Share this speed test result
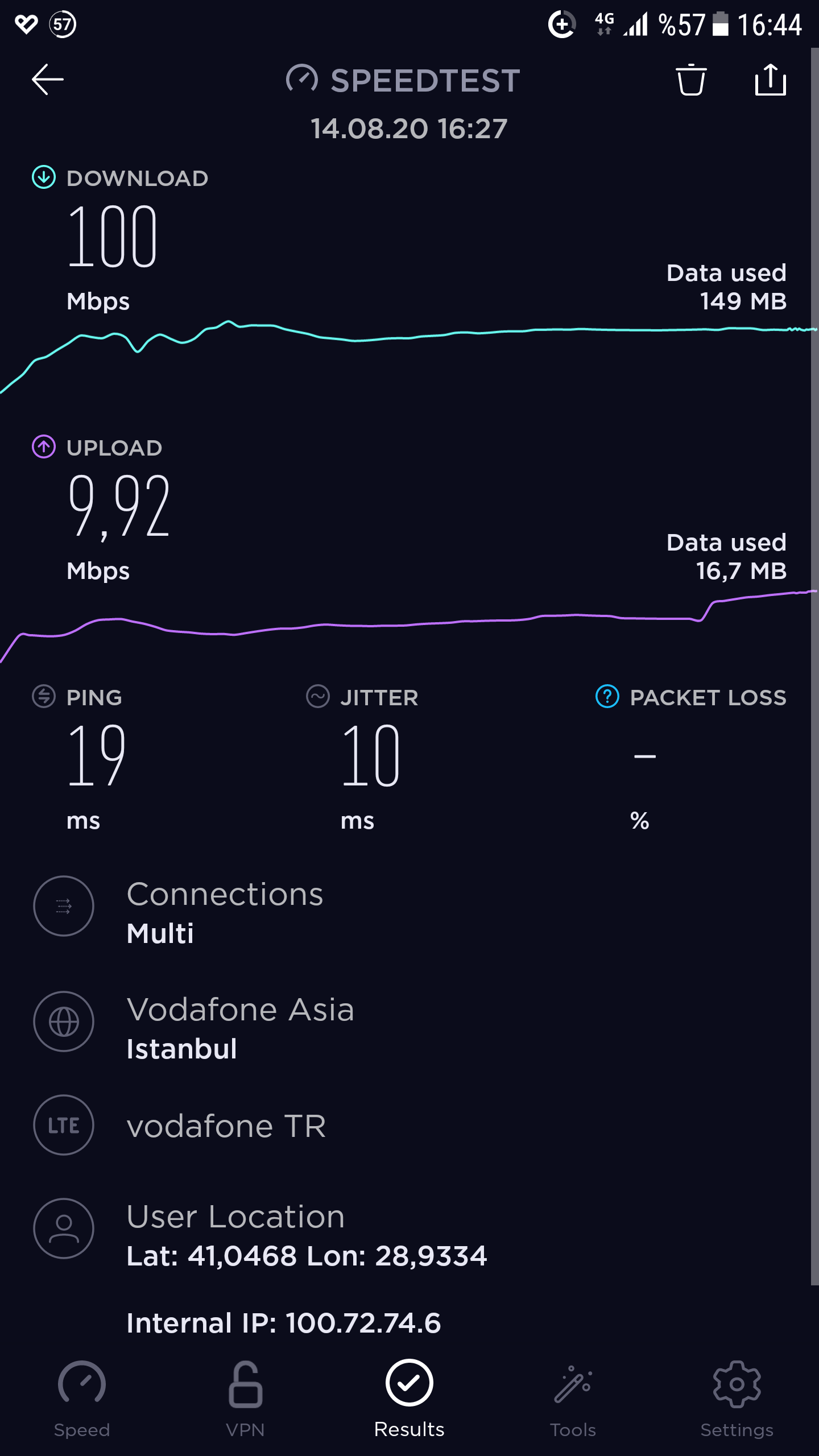The height and width of the screenshot is (1456, 819). pyautogui.click(x=771, y=80)
